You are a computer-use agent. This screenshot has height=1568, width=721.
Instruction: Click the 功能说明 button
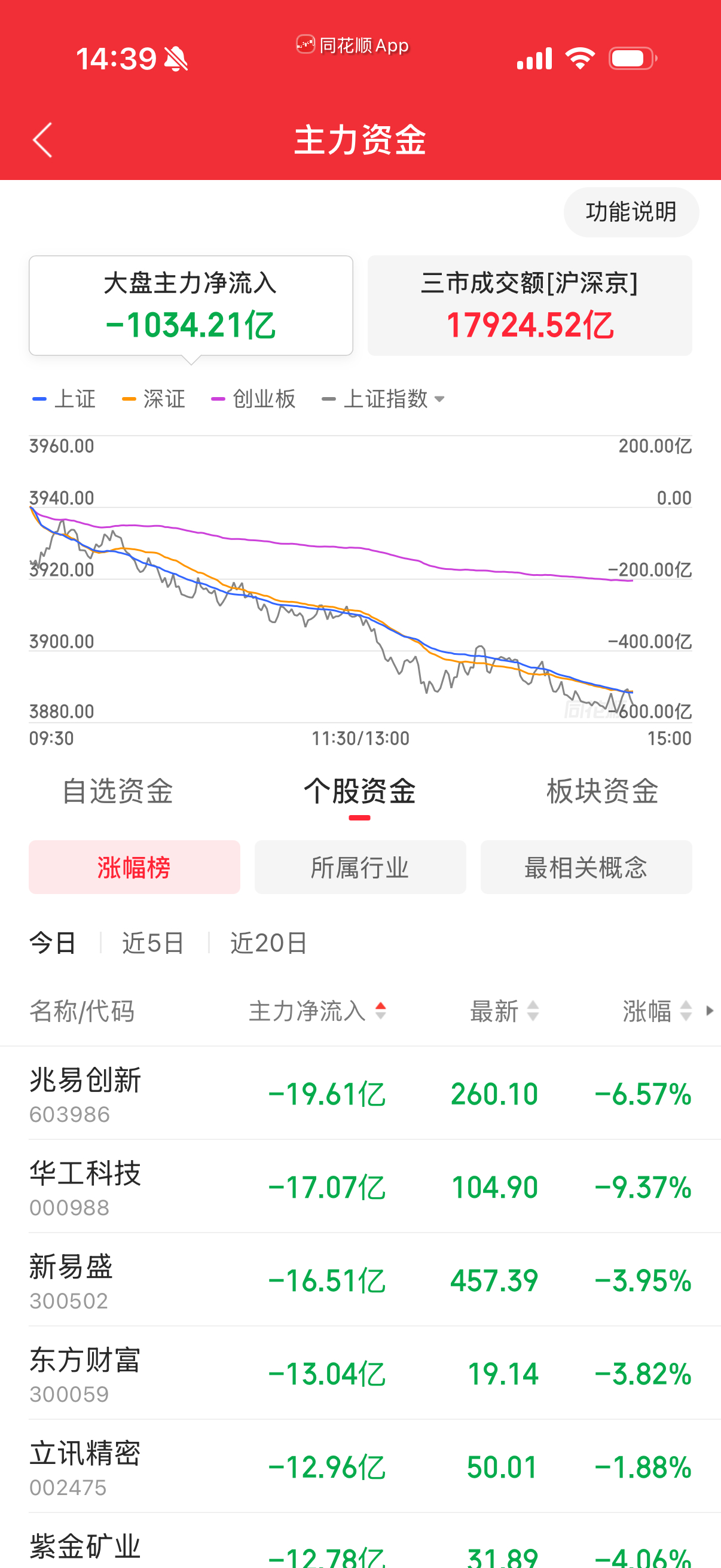[631, 212]
